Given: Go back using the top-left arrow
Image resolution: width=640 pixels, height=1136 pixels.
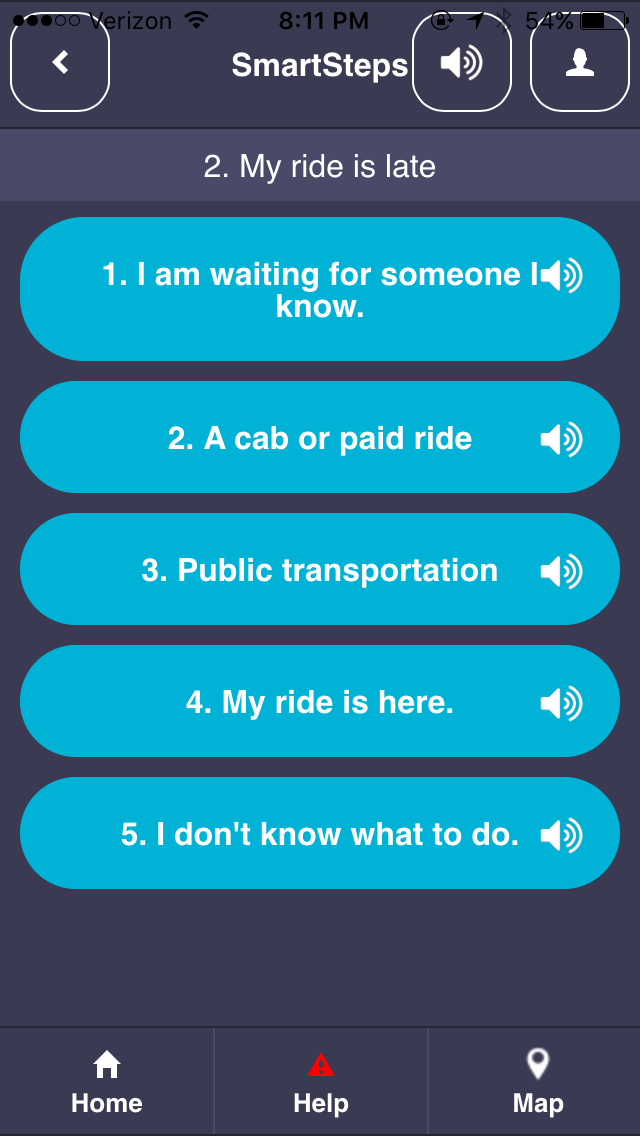Looking at the screenshot, I should pos(60,63).
